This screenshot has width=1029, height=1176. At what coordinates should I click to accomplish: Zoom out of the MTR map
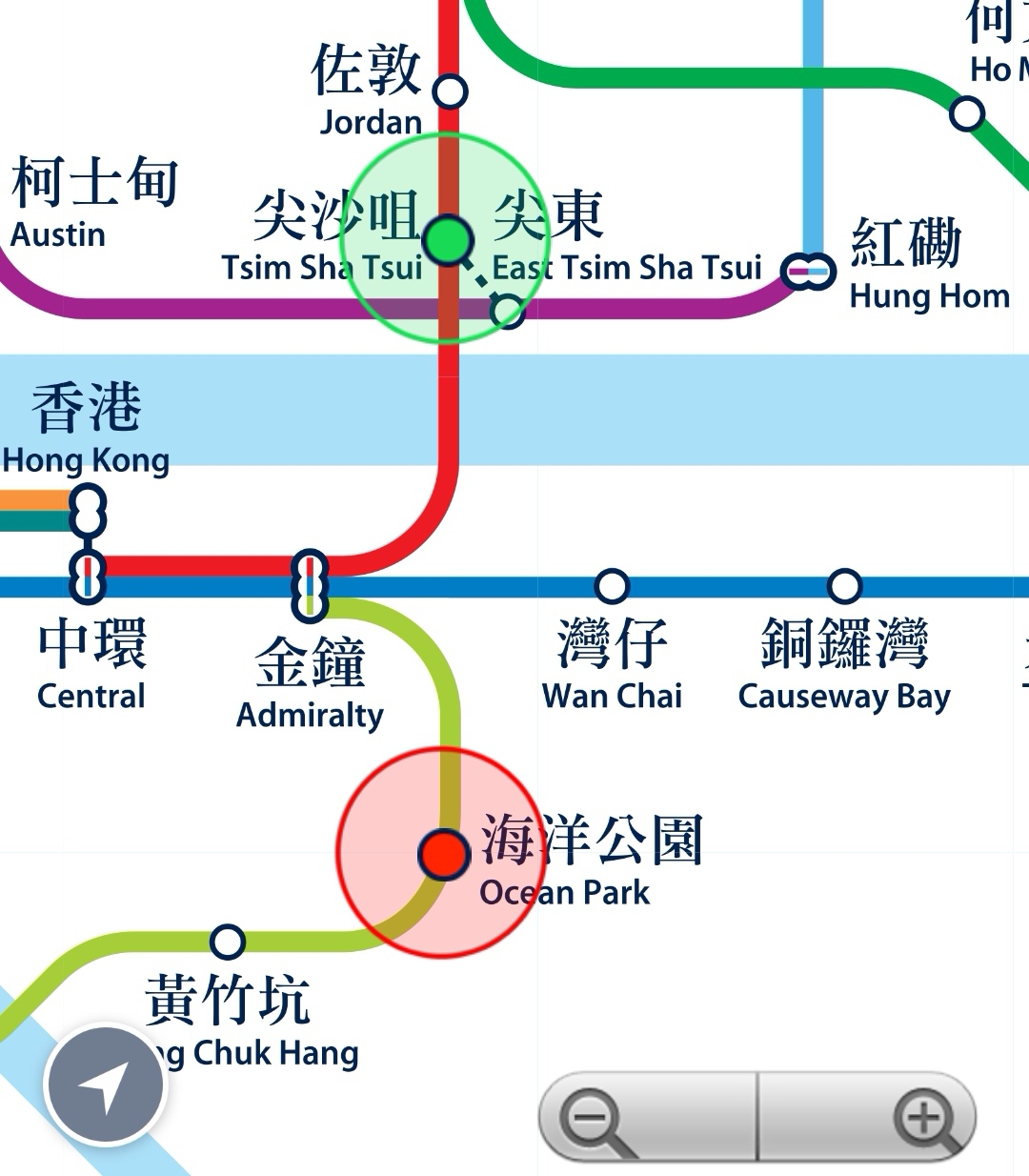point(590,1117)
